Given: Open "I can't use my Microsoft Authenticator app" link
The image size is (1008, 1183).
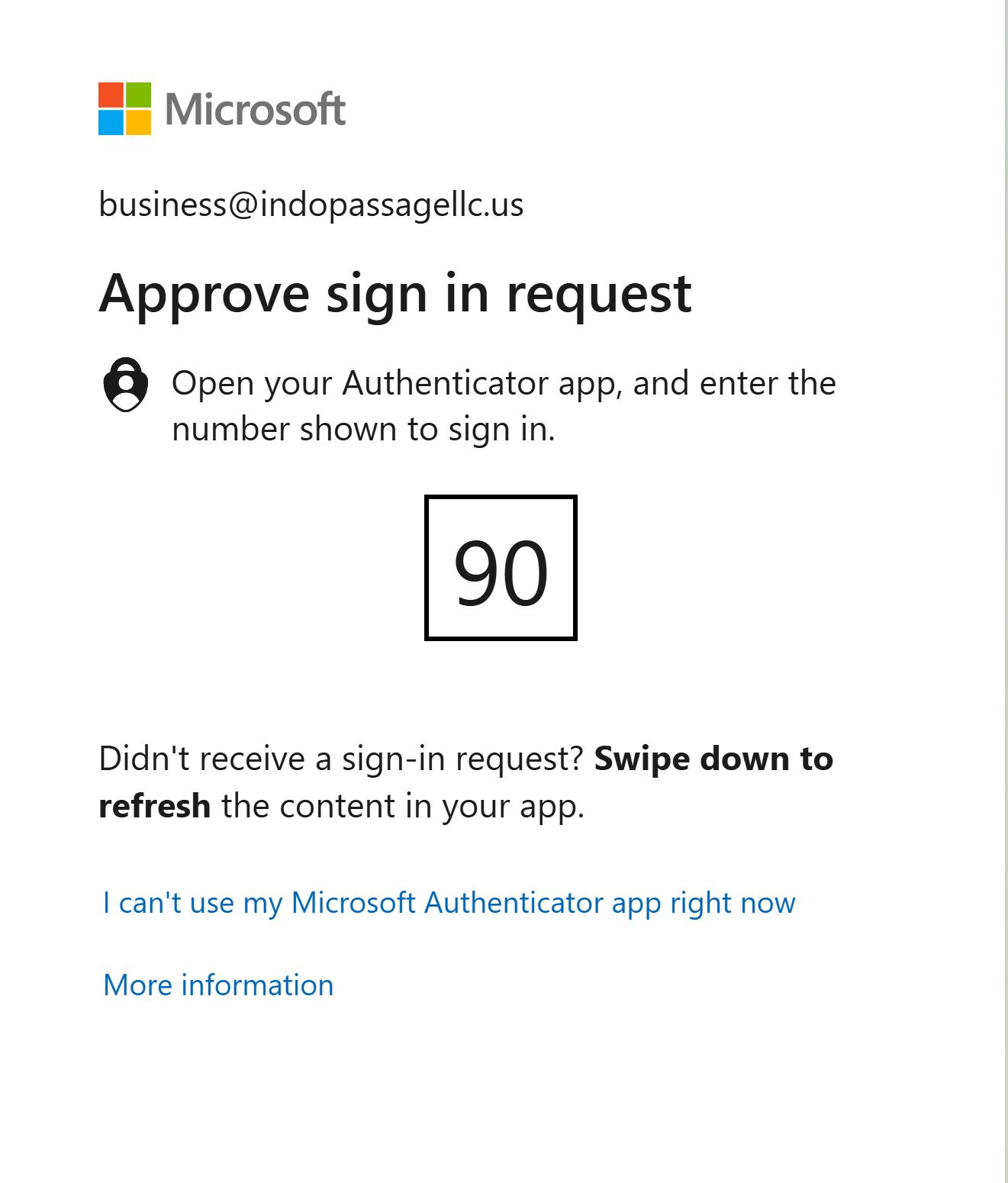Looking at the screenshot, I should click(449, 903).
